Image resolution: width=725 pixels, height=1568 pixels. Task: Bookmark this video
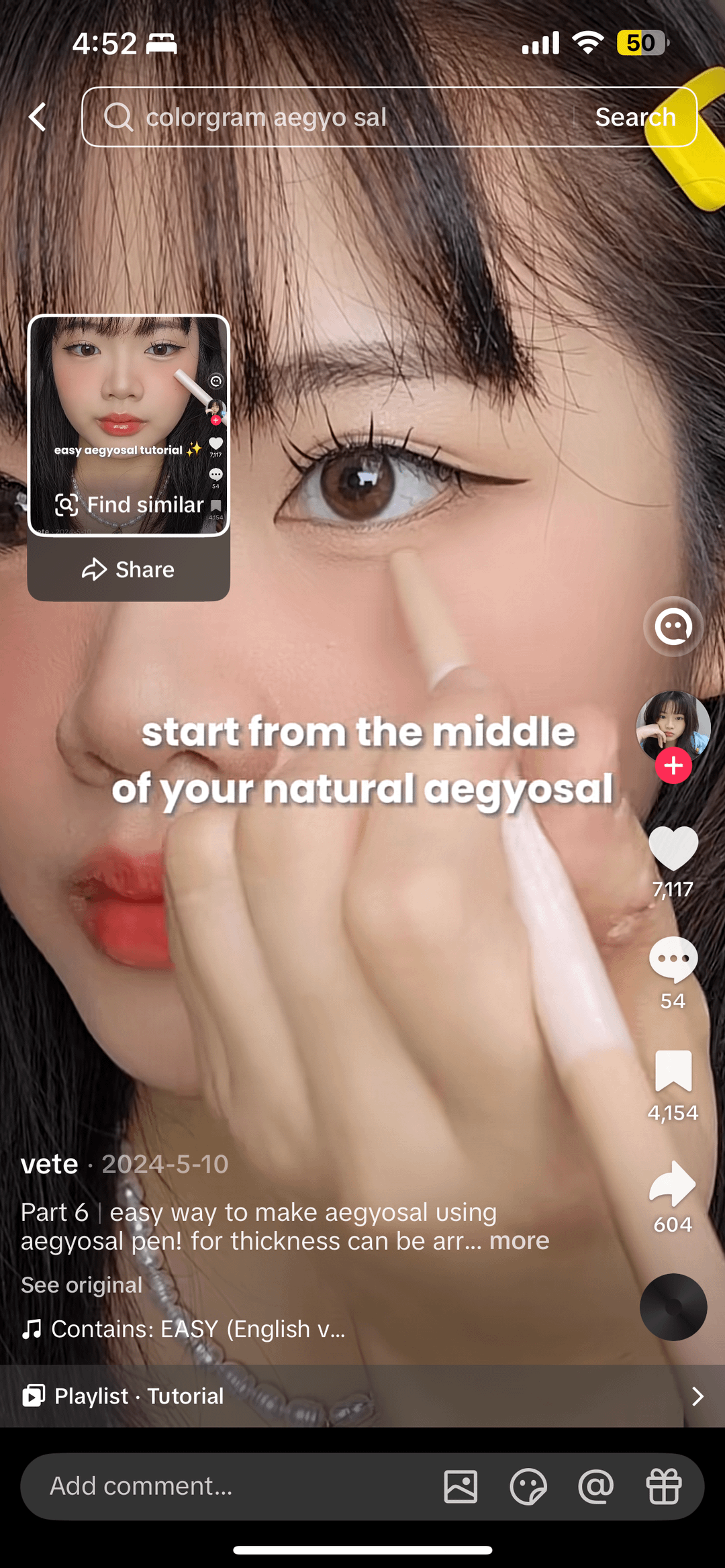[673, 1071]
